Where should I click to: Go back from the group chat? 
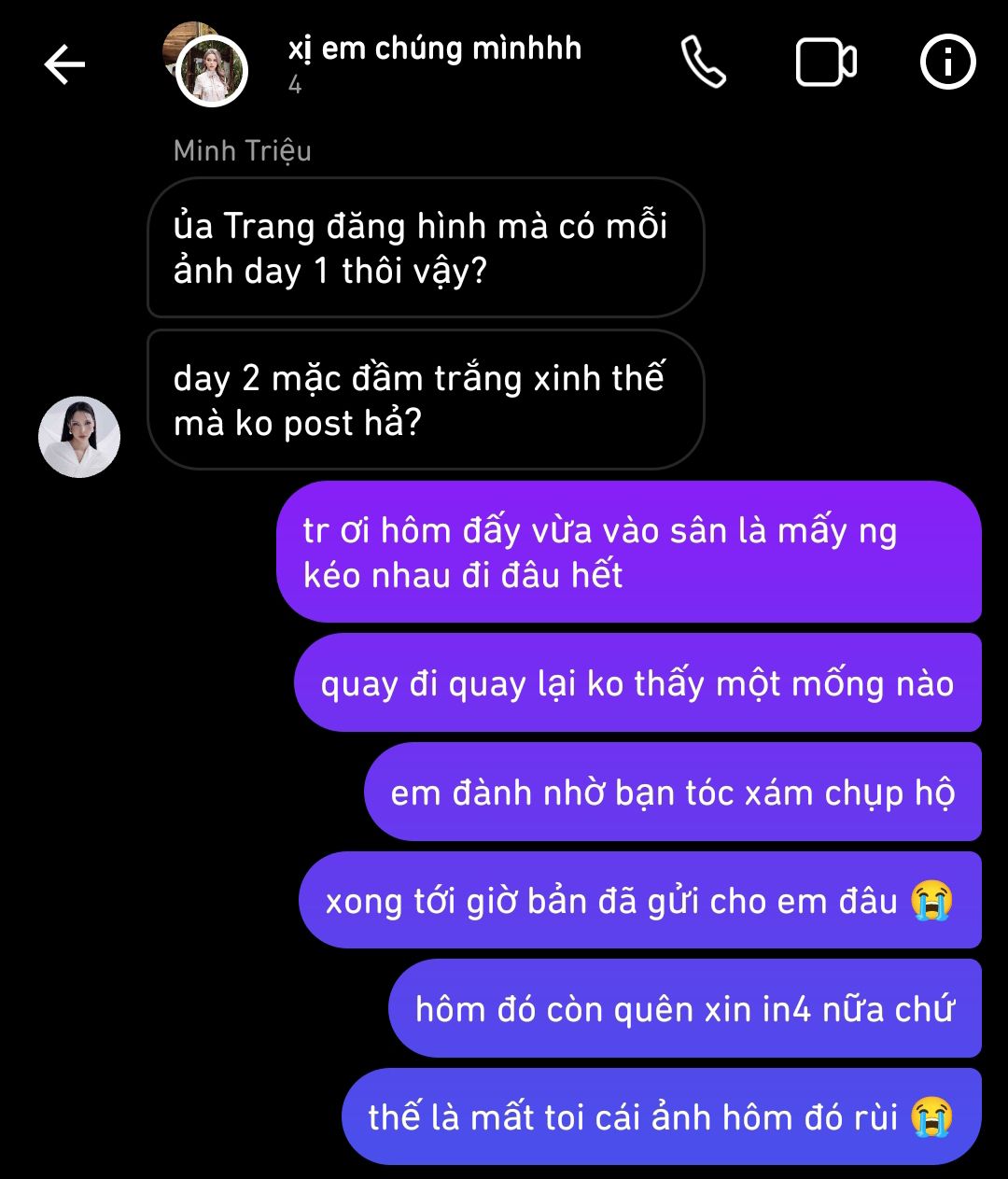pos(64,64)
